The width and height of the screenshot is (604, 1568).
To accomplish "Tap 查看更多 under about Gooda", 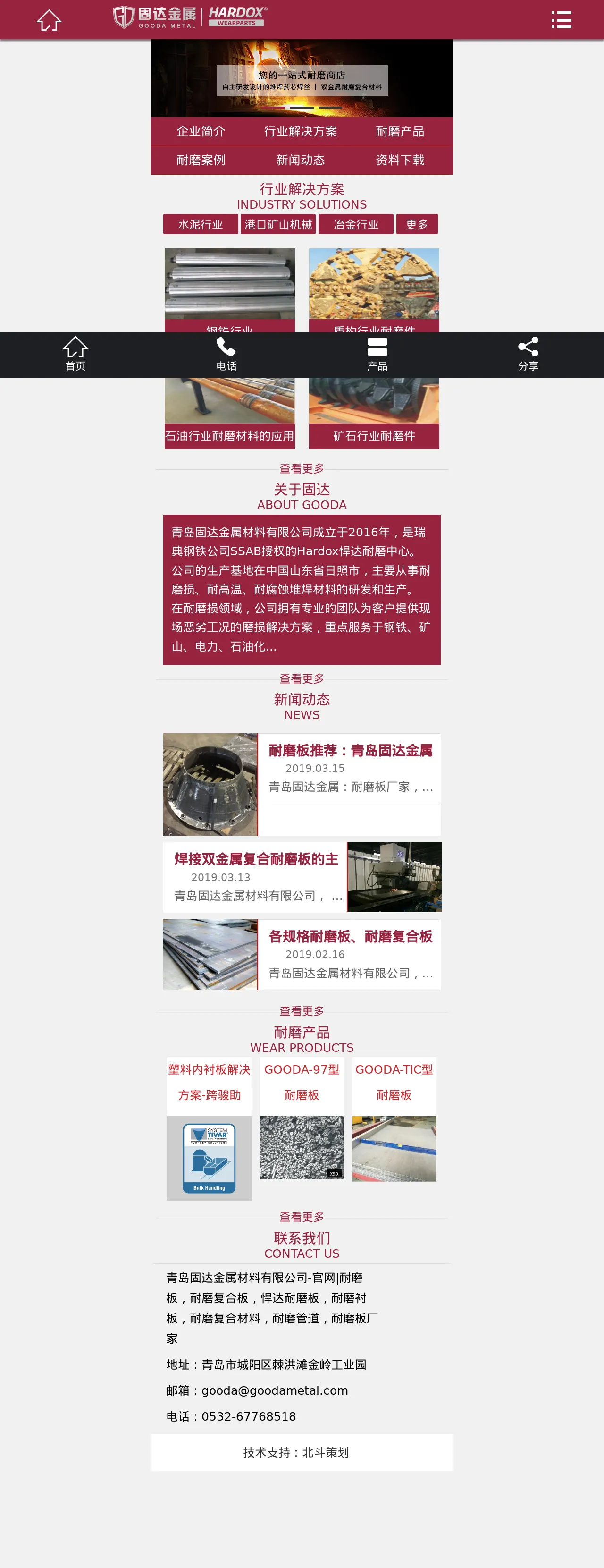I will 302,678.
